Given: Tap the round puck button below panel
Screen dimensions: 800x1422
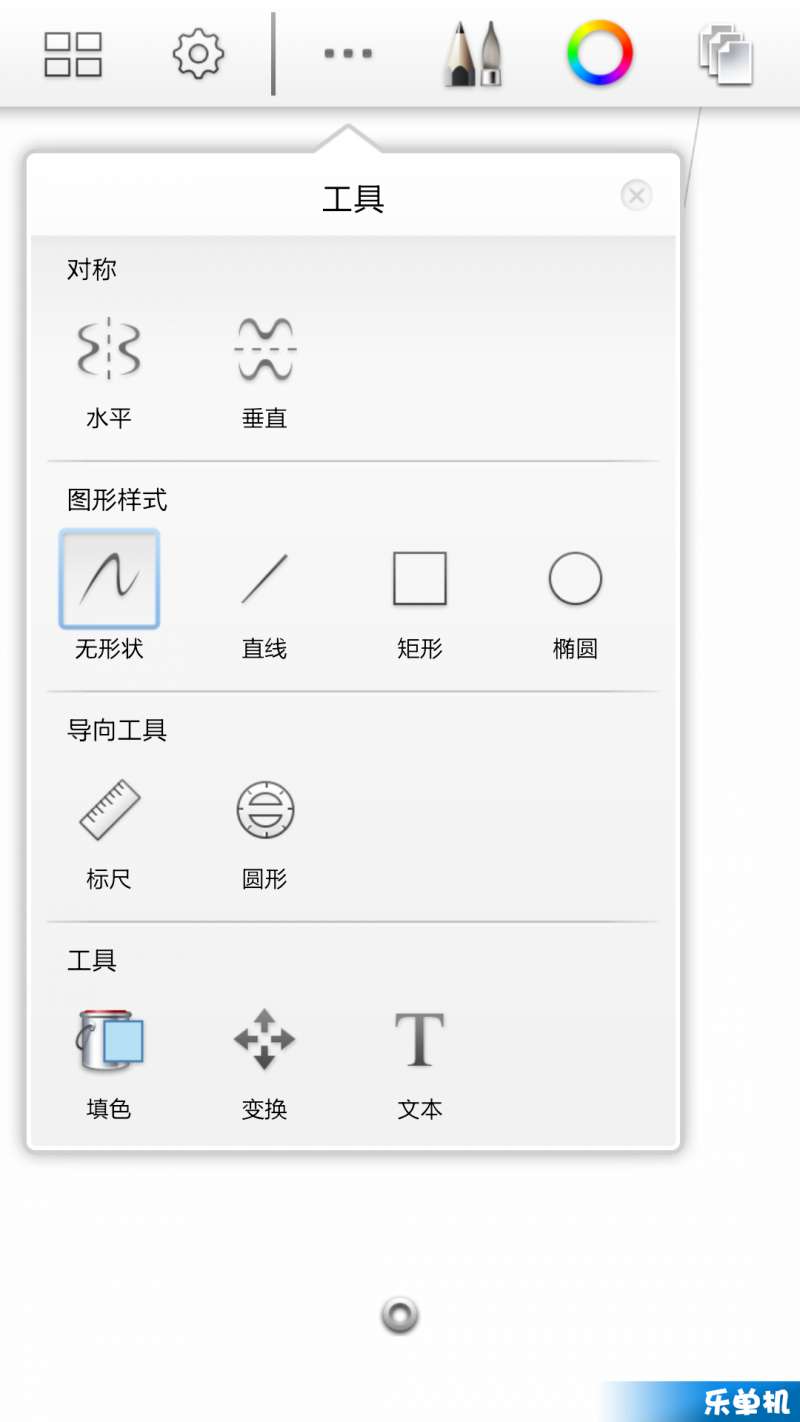Looking at the screenshot, I should coord(400,1315).
